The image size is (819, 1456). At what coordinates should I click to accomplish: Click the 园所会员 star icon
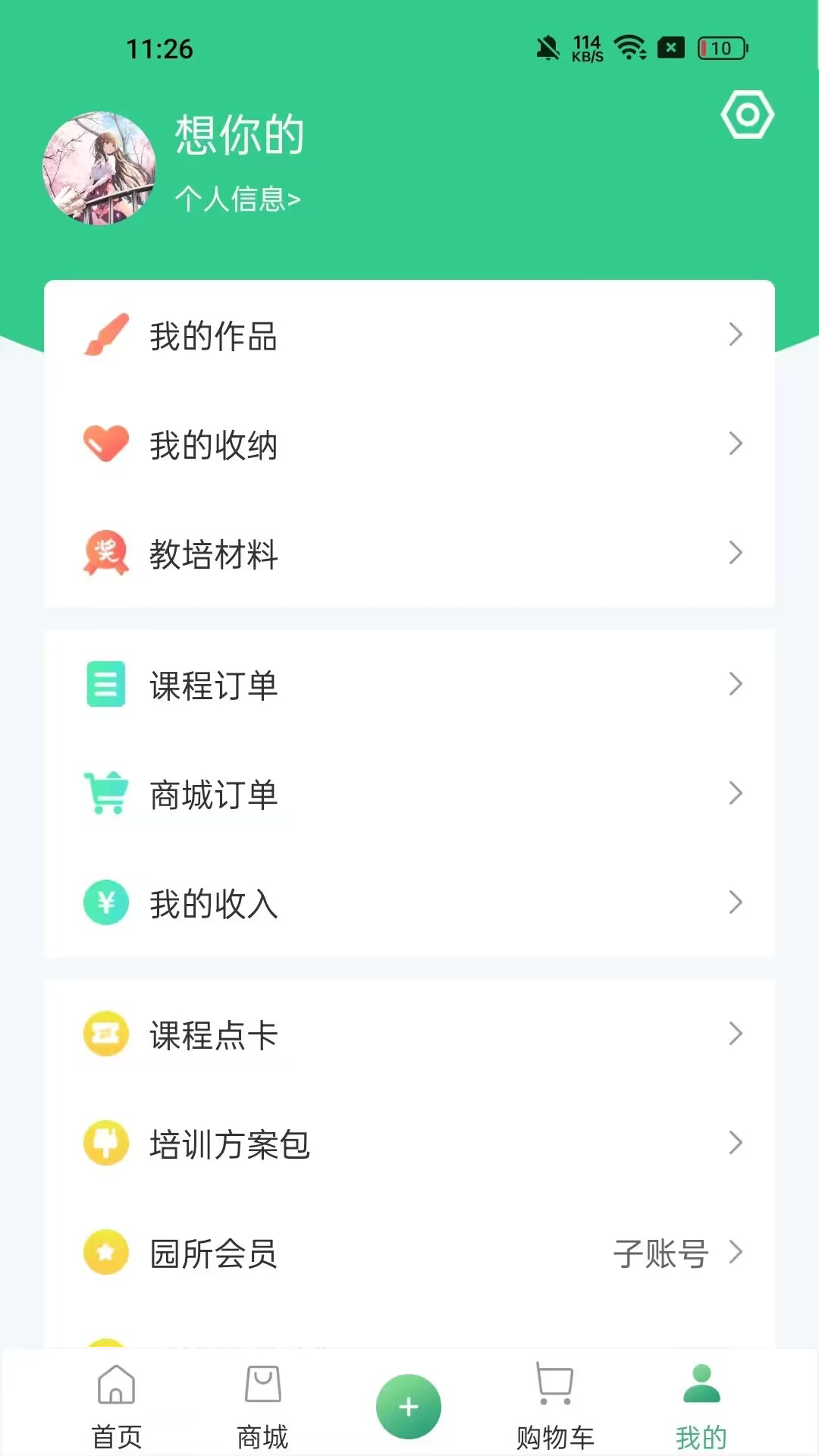(105, 1252)
